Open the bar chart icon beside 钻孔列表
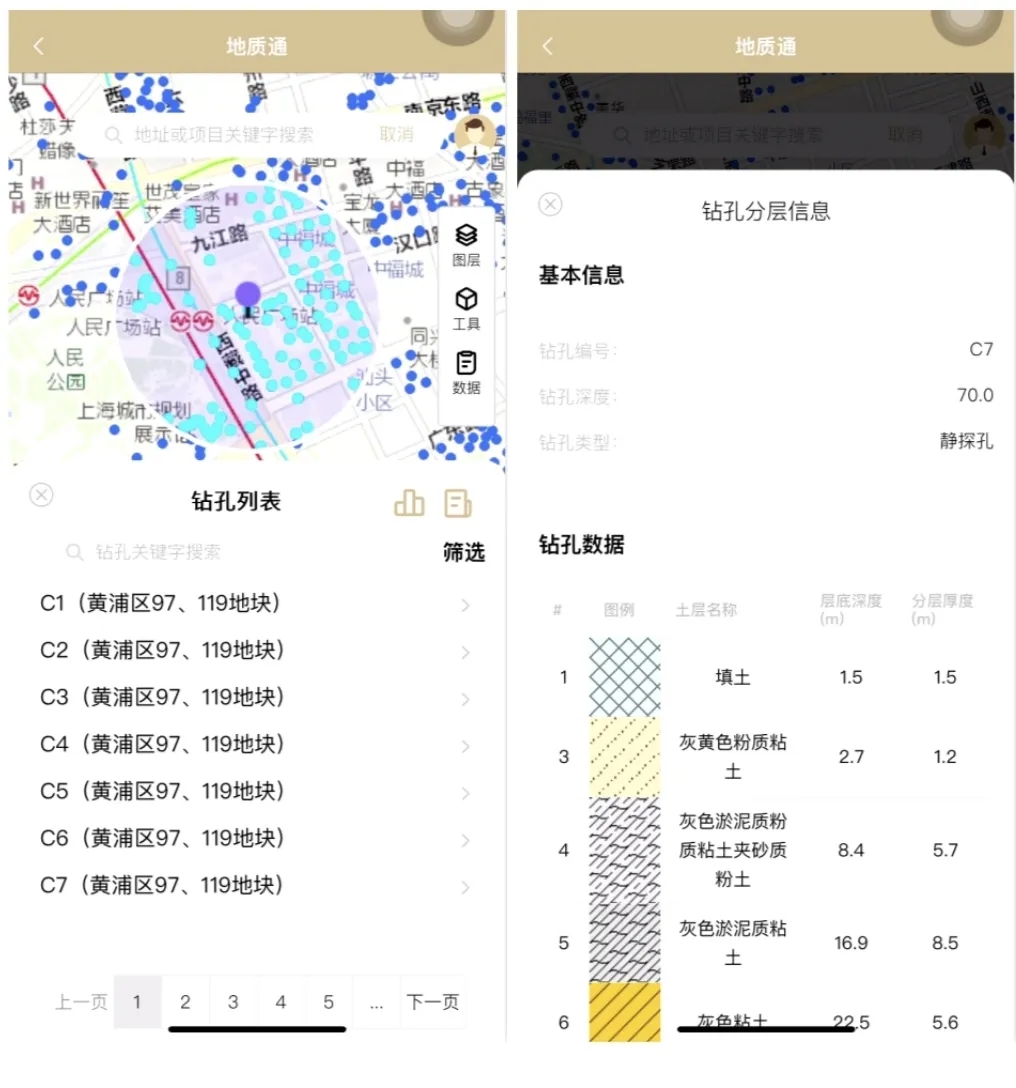Screen dimensions: 1016x1088 [409, 503]
